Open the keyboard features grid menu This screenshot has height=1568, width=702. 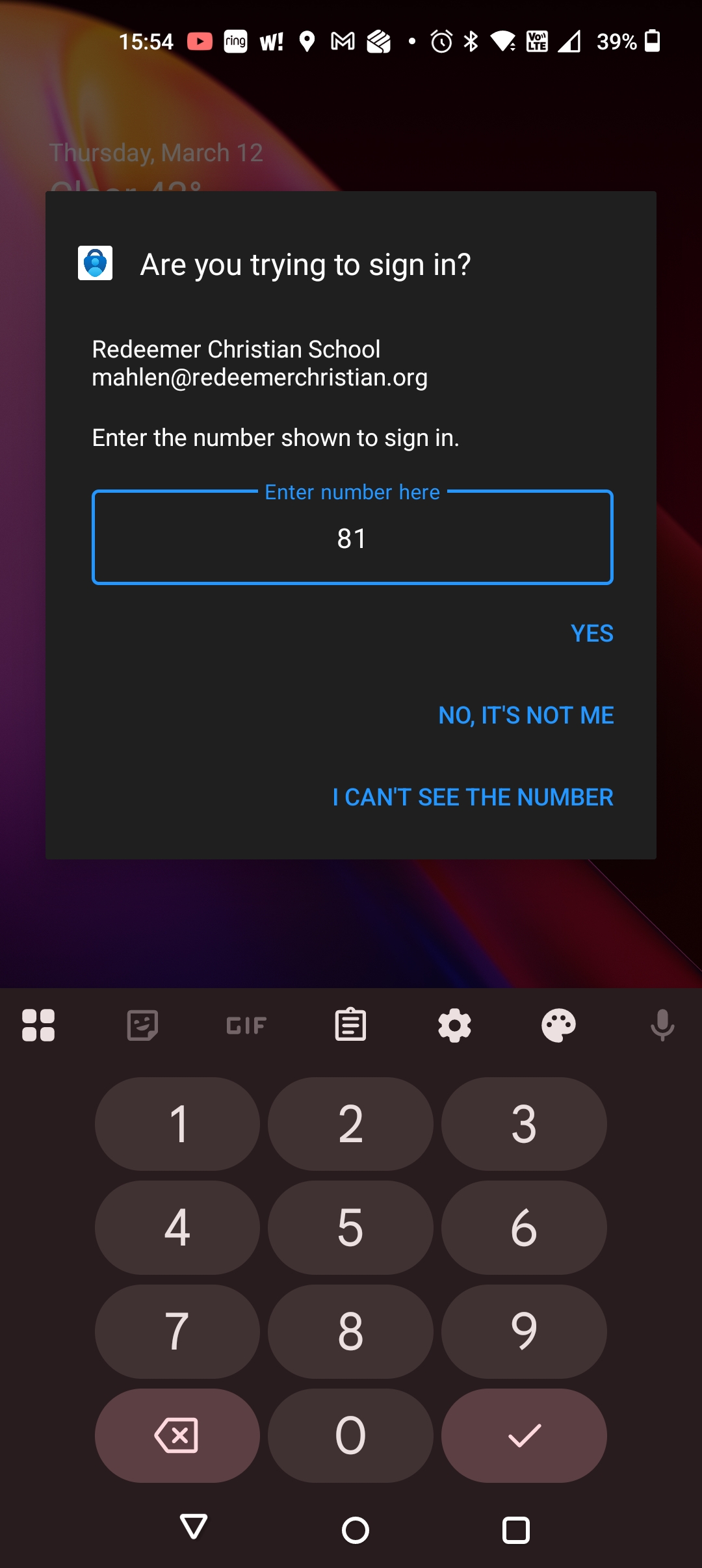coord(38,1026)
